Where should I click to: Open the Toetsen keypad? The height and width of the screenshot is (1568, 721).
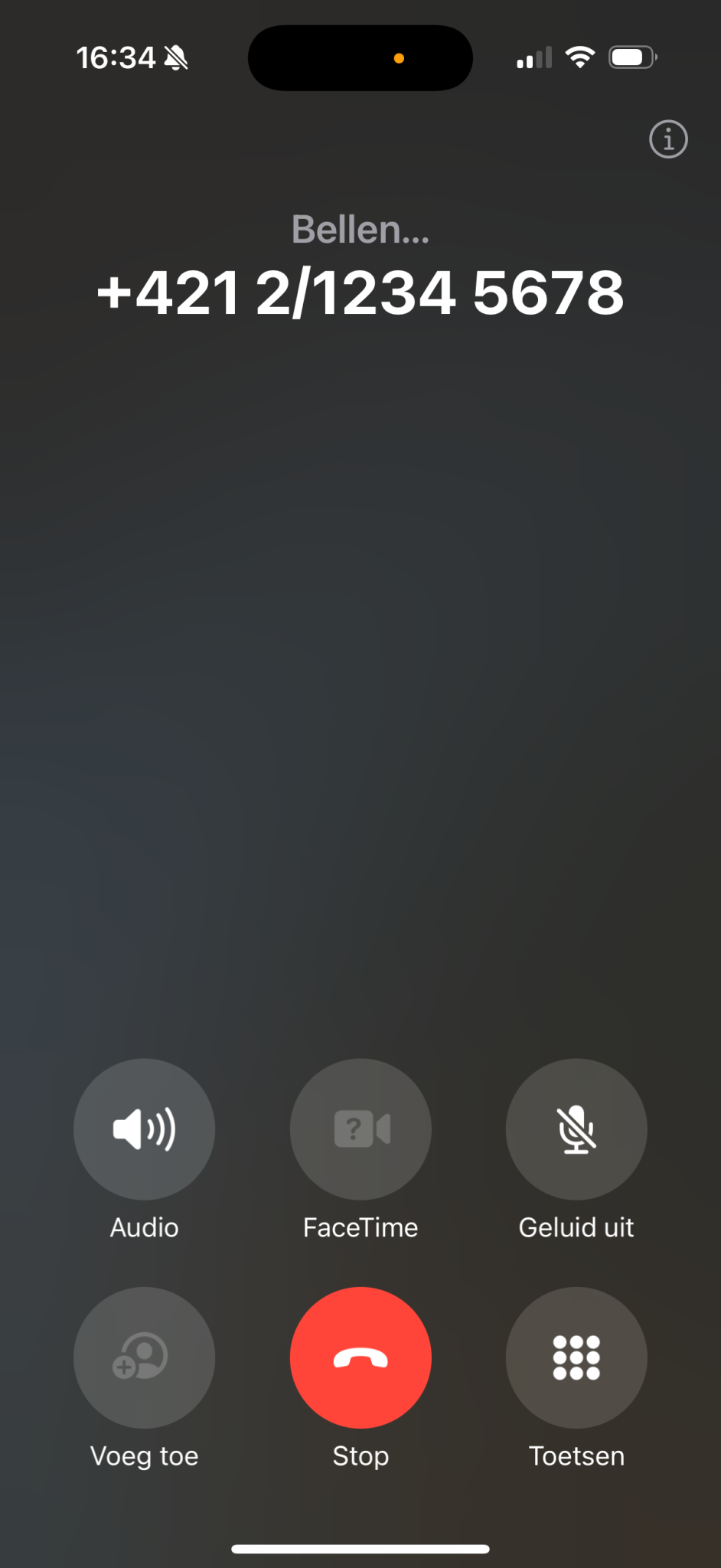[576, 1357]
